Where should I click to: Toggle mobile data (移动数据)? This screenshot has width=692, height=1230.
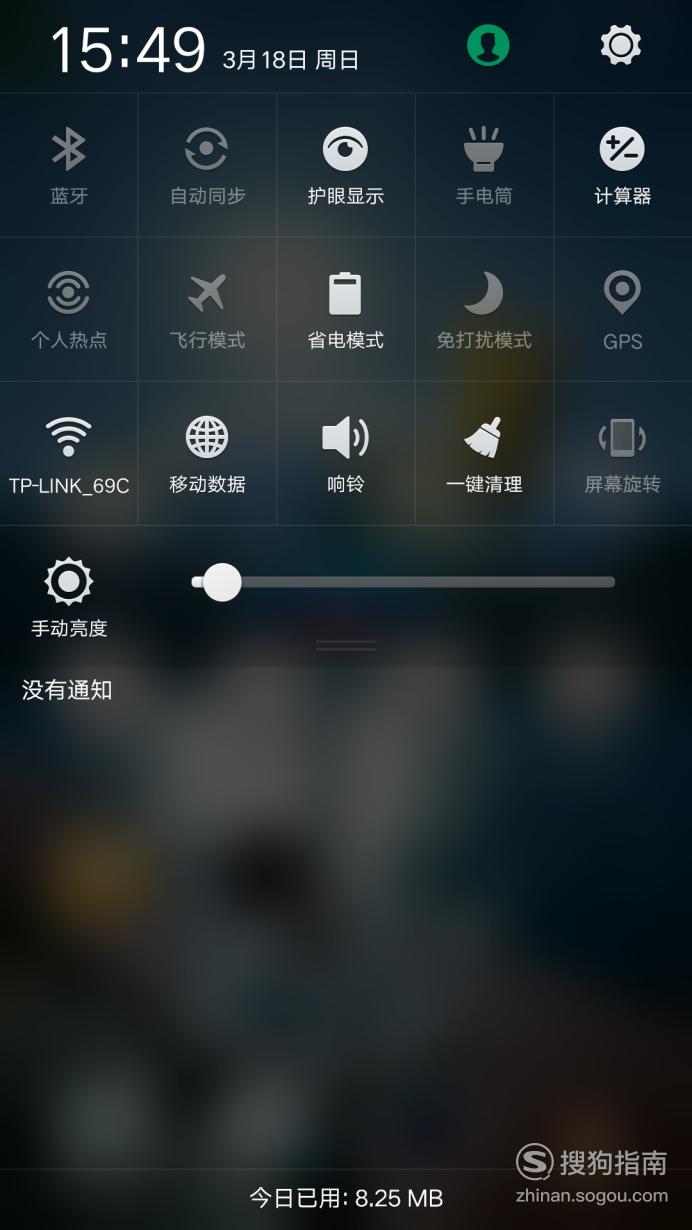pyautogui.click(x=207, y=454)
